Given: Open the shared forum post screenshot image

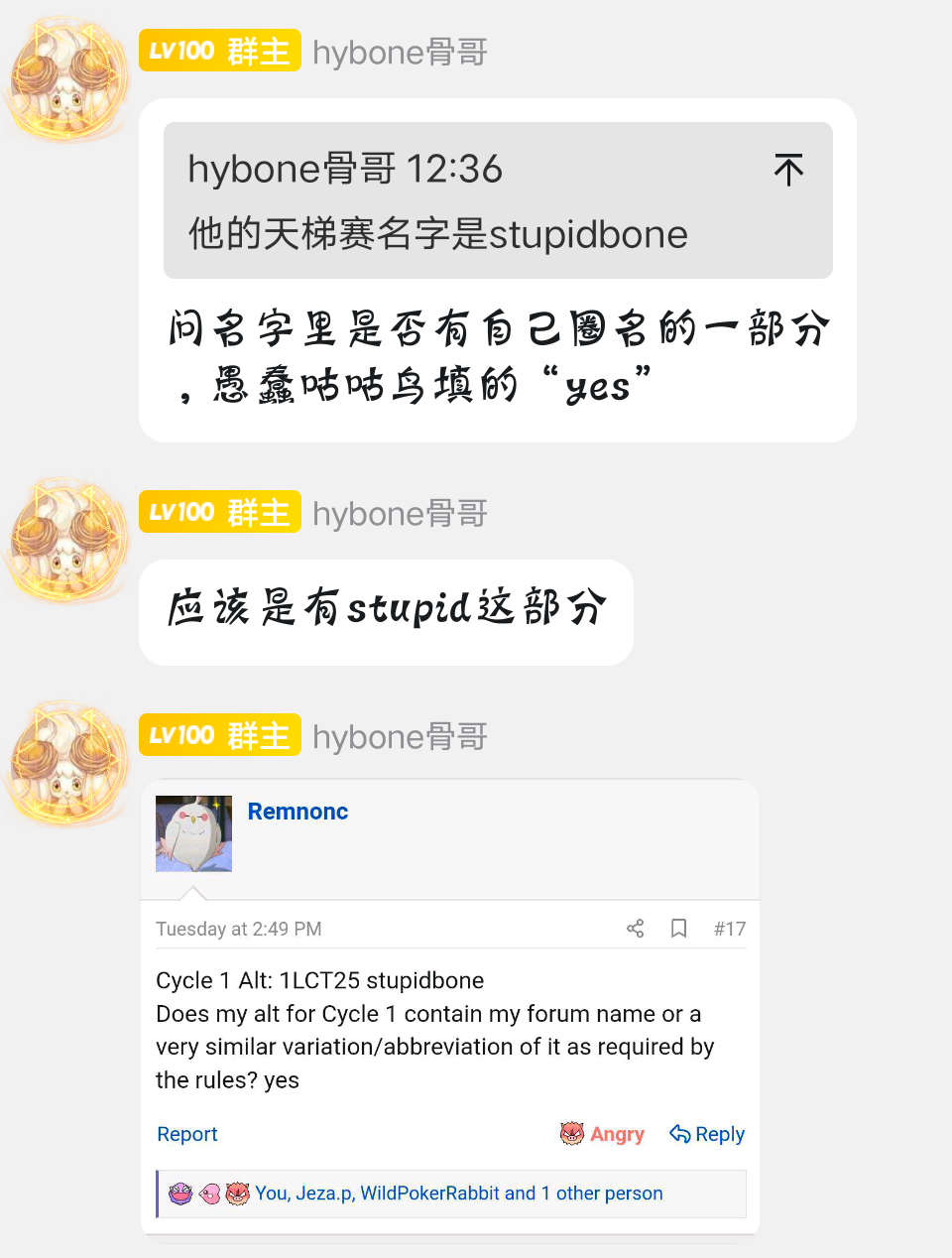Looking at the screenshot, I should pyautogui.click(x=450, y=1007).
